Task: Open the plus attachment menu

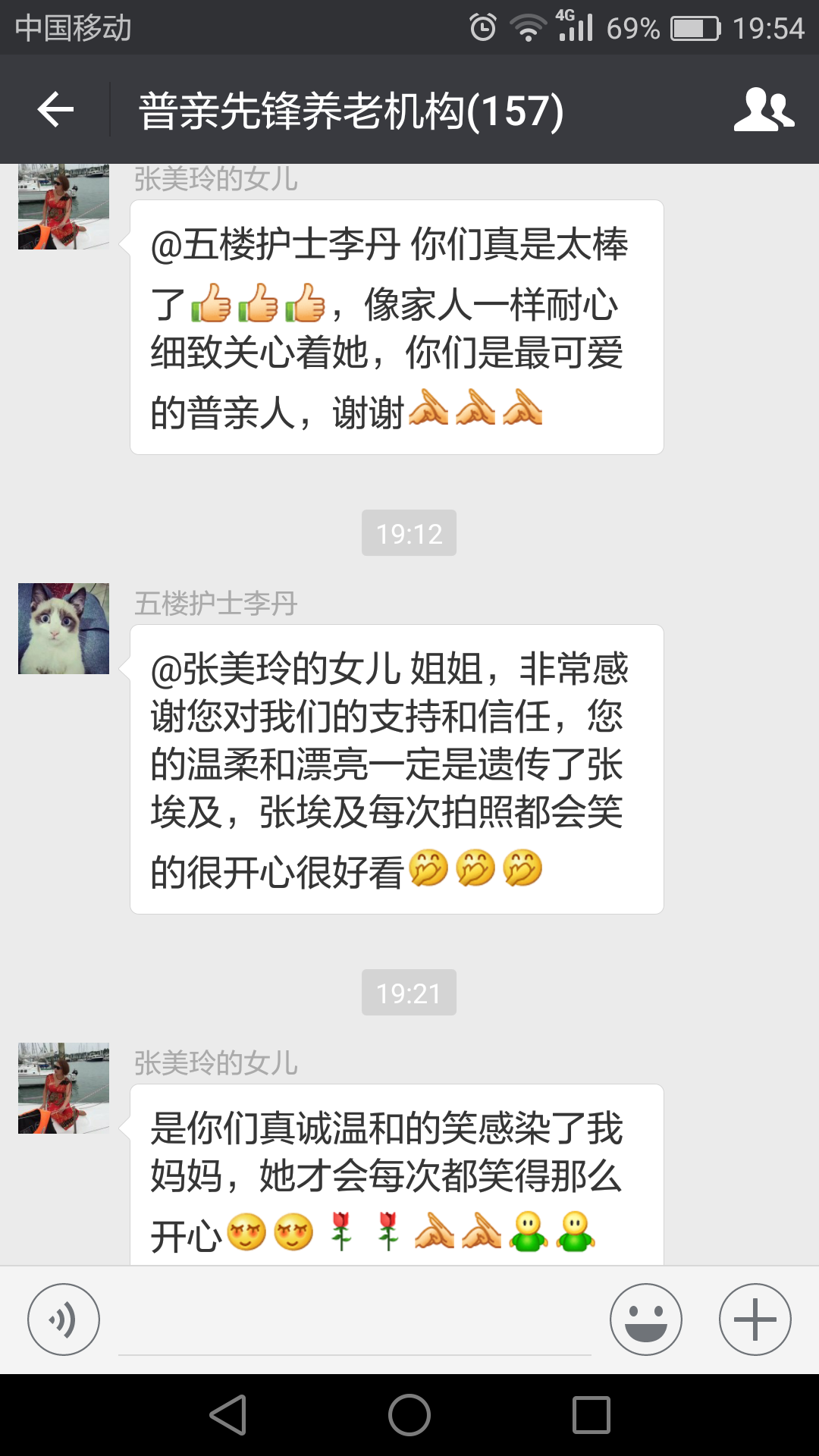Action: point(755,1319)
